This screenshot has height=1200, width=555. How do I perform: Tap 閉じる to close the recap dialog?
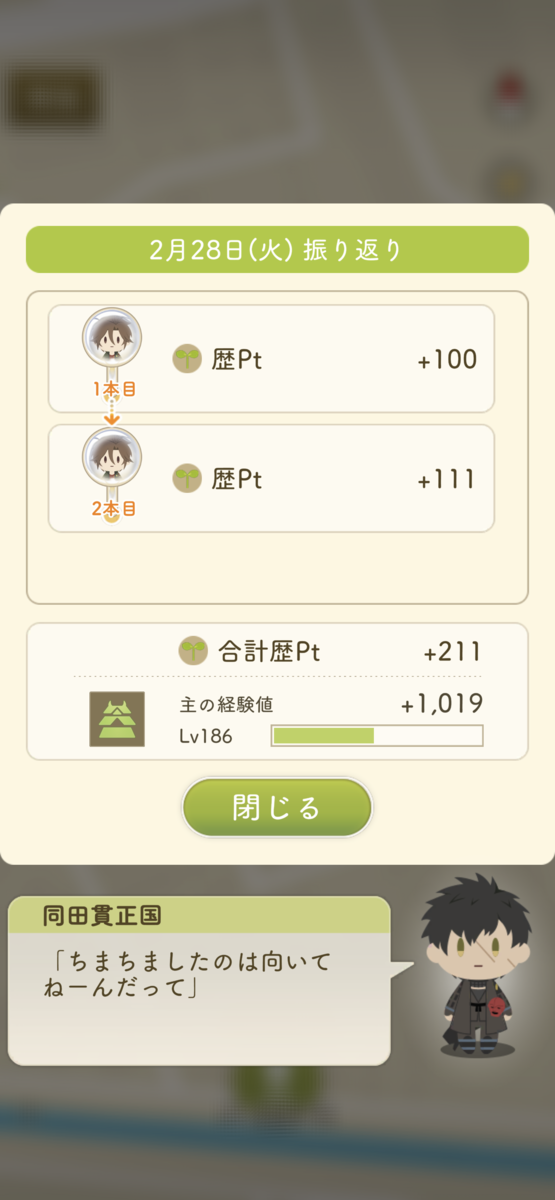pos(277,807)
